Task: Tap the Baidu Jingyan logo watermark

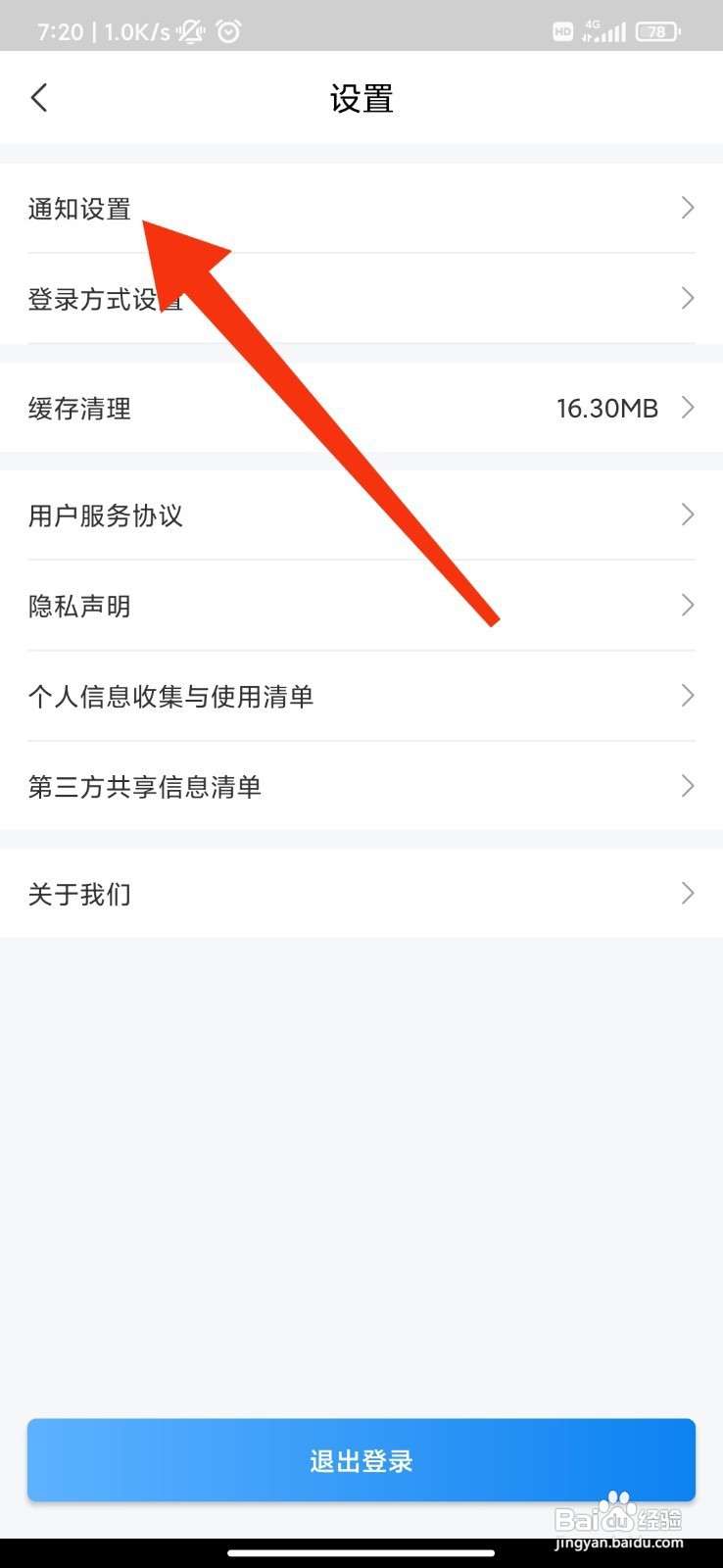Action: 617,1514
